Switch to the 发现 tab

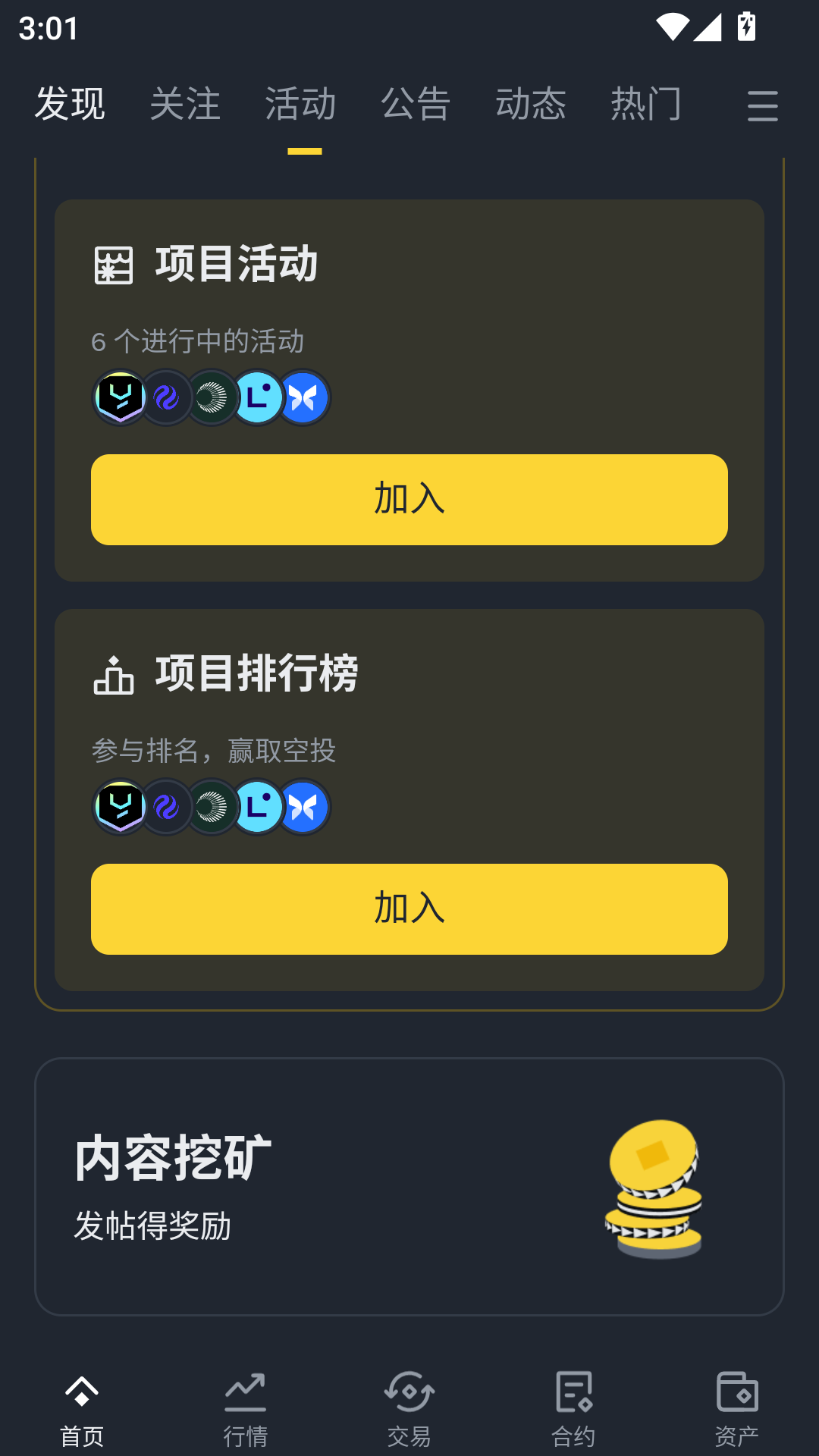click(69, 105)
